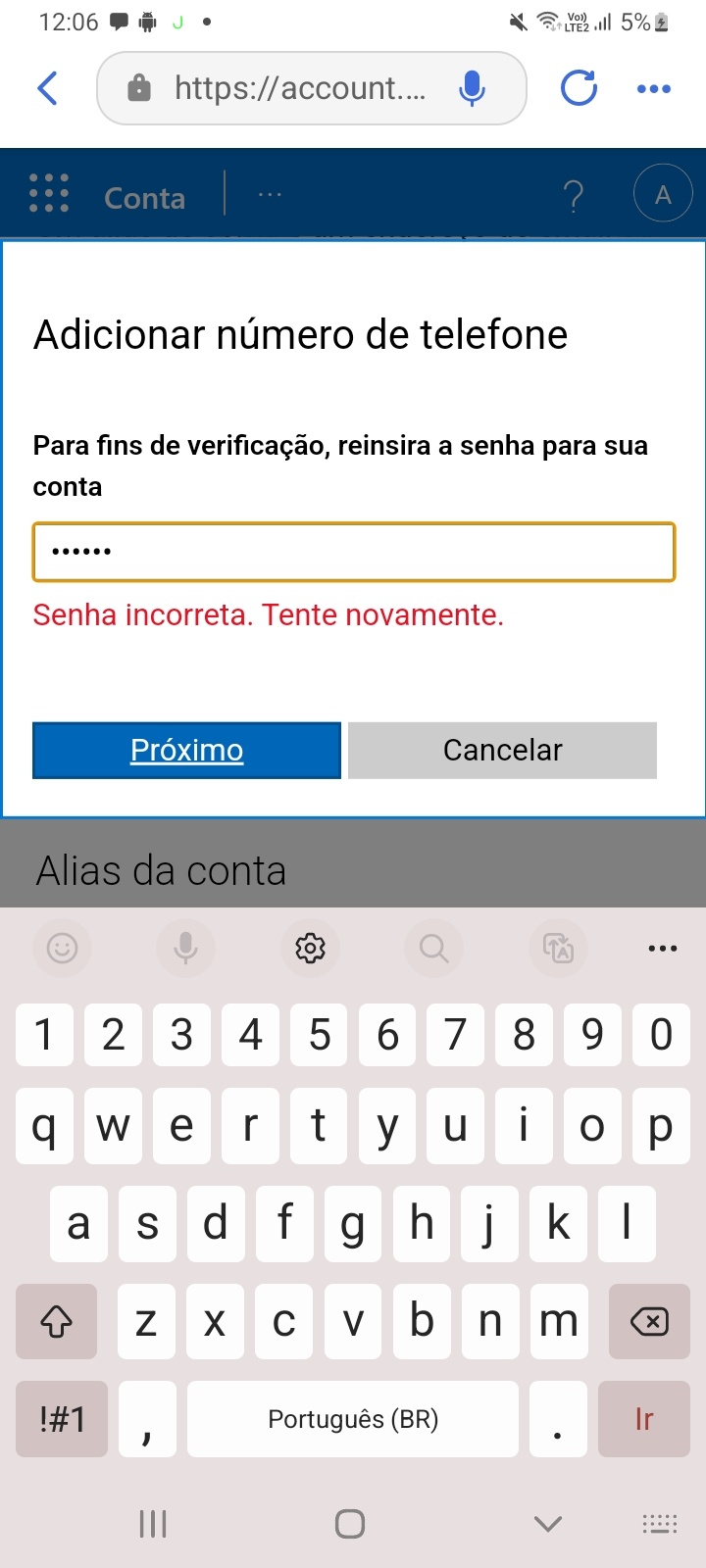Tap the keyboard backspace key
706x1568 pixels.
(x=649, y=1322)
